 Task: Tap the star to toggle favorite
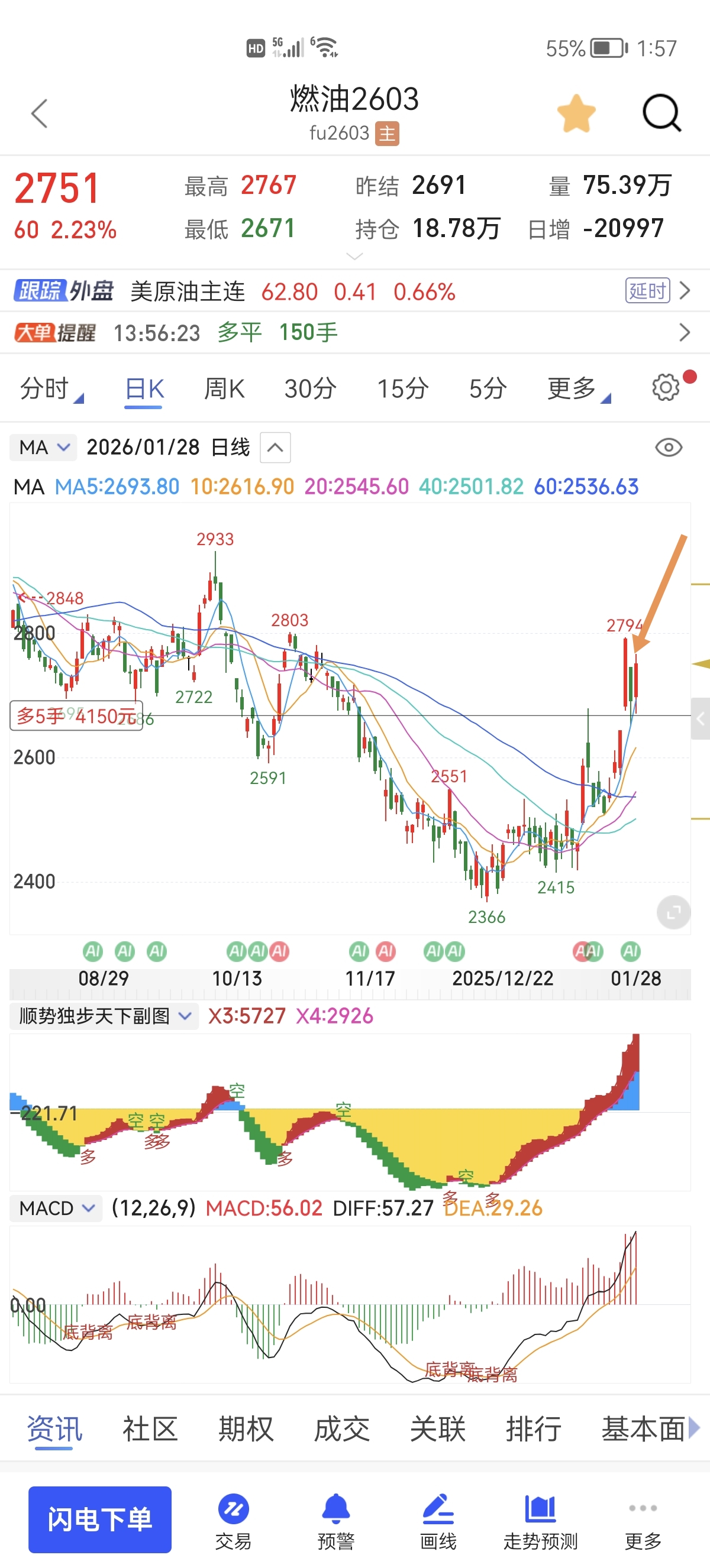[x=576, y=114]
